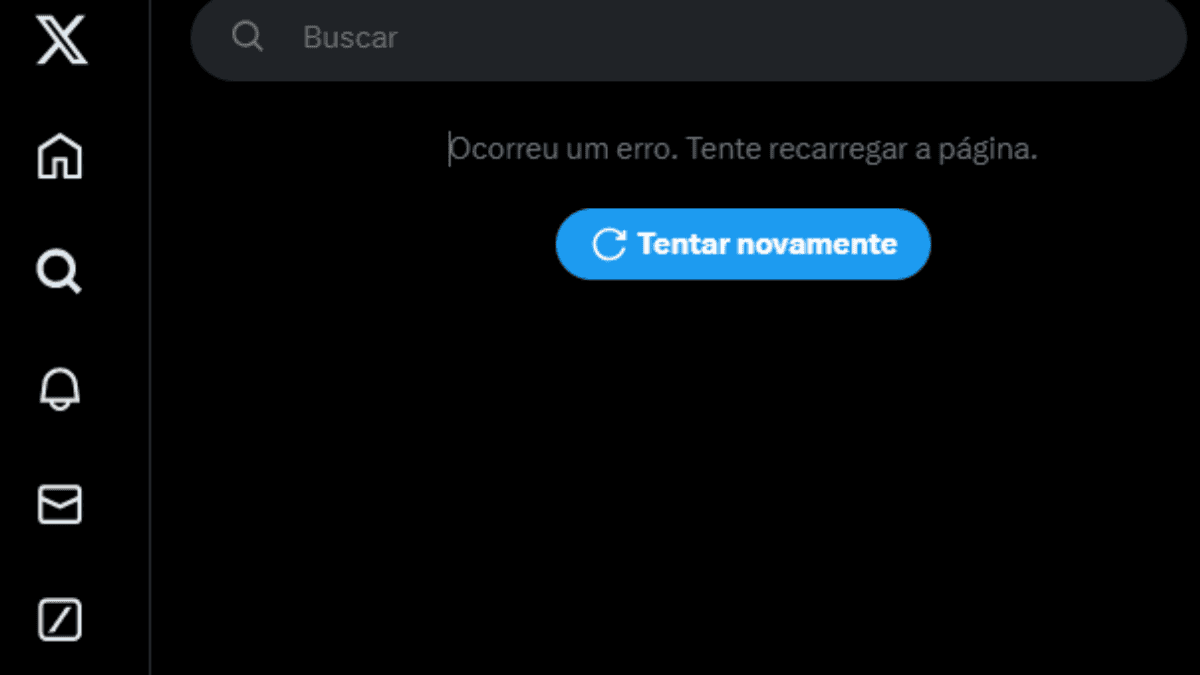Tap Tentar novamente to reload

coord(743,244)
